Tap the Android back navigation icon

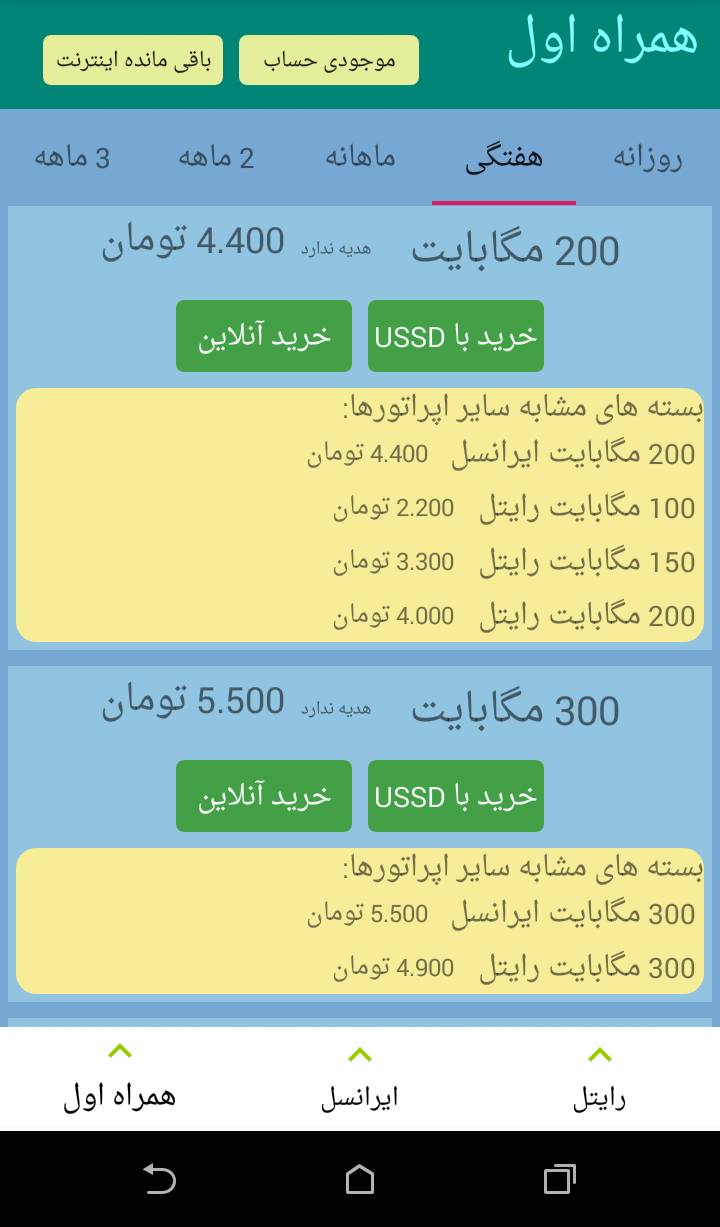[x=158, y=1180]
